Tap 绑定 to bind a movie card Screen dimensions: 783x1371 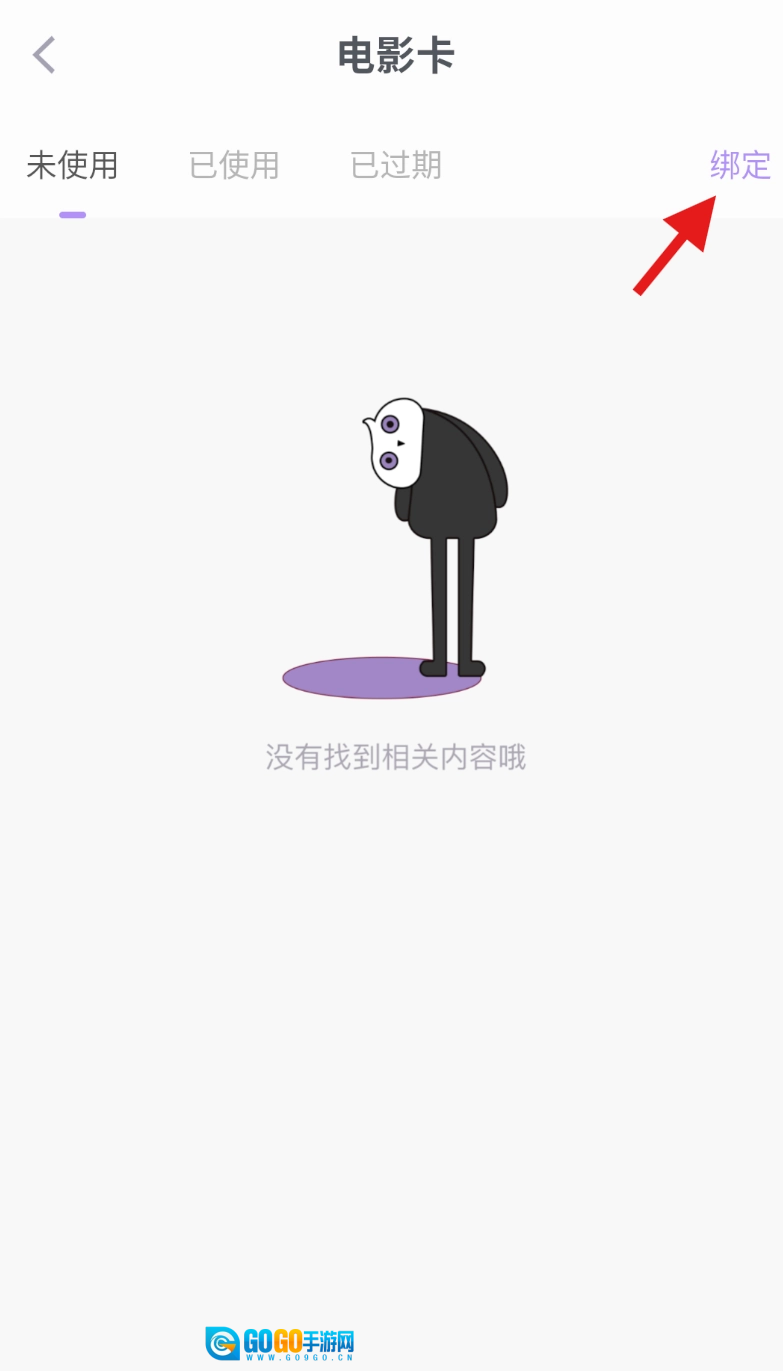tap(740, 165)
